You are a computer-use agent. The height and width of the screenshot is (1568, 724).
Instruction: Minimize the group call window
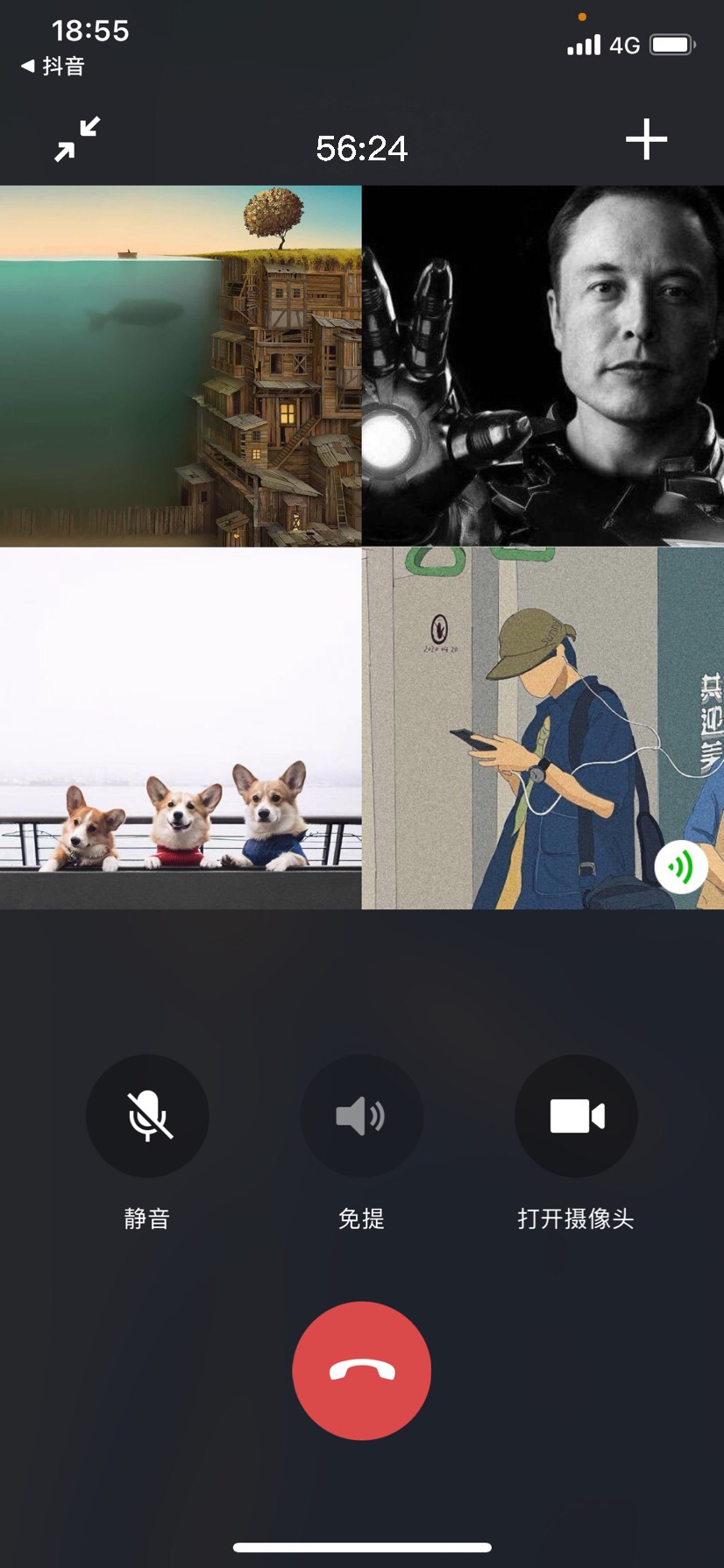click(x=77, y=140)
